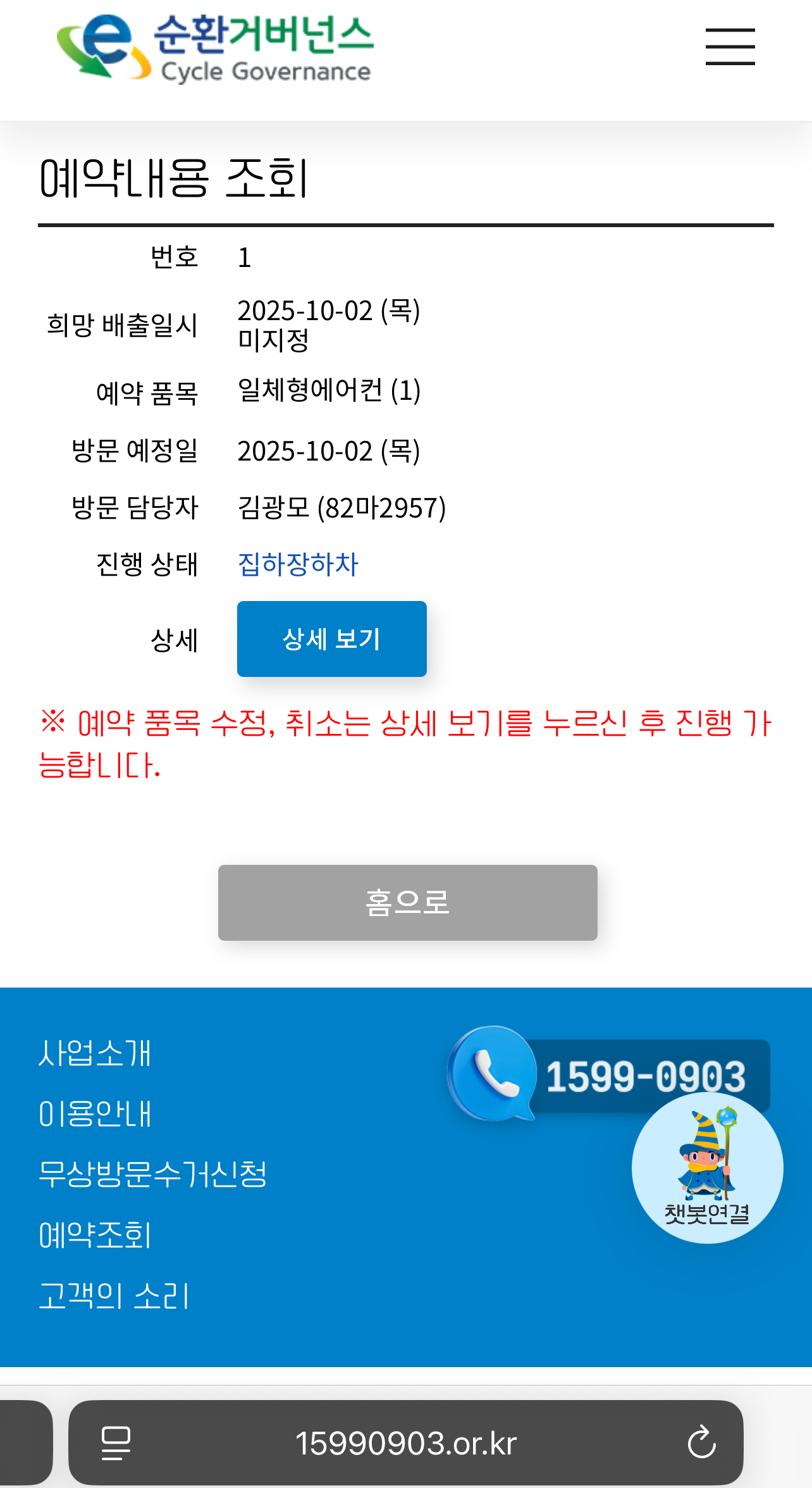Tap the 순환거버넌스 site logo
The height and width of the screenshot is (1488, 812).
215,49
